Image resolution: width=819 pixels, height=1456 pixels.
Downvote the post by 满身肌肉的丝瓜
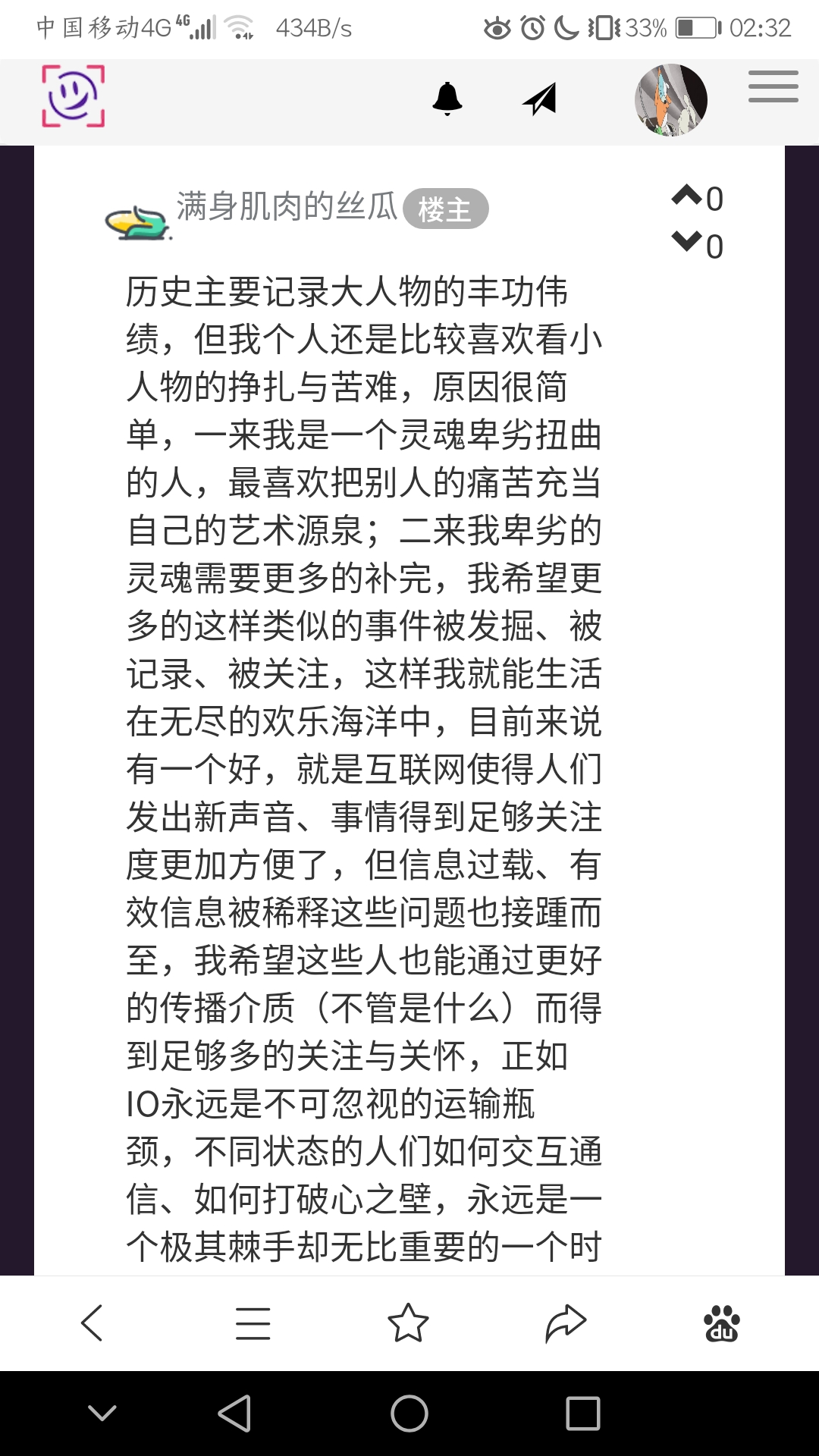coord(687,243)
